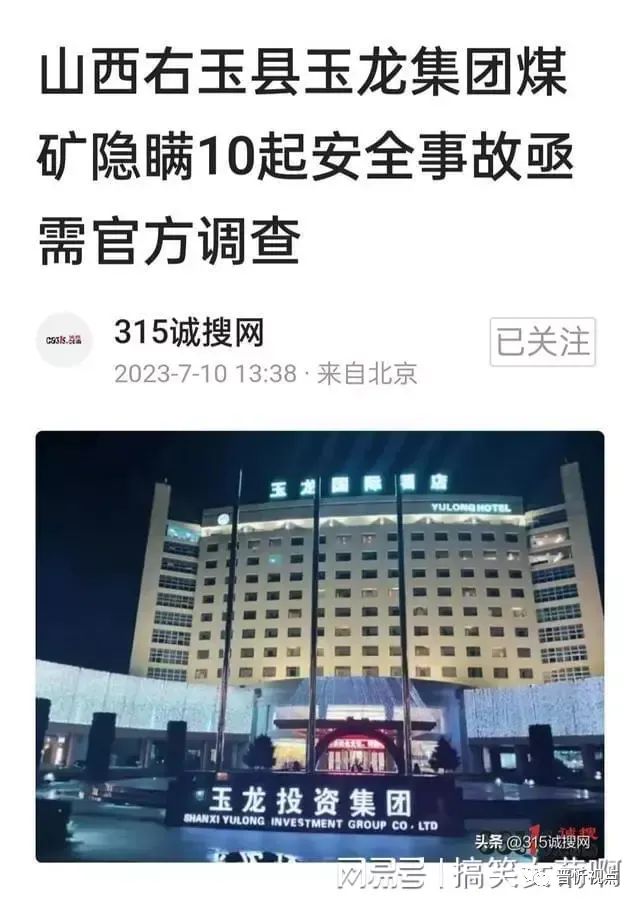Tap the 已关注 follow button

click(x=543, y=342)
